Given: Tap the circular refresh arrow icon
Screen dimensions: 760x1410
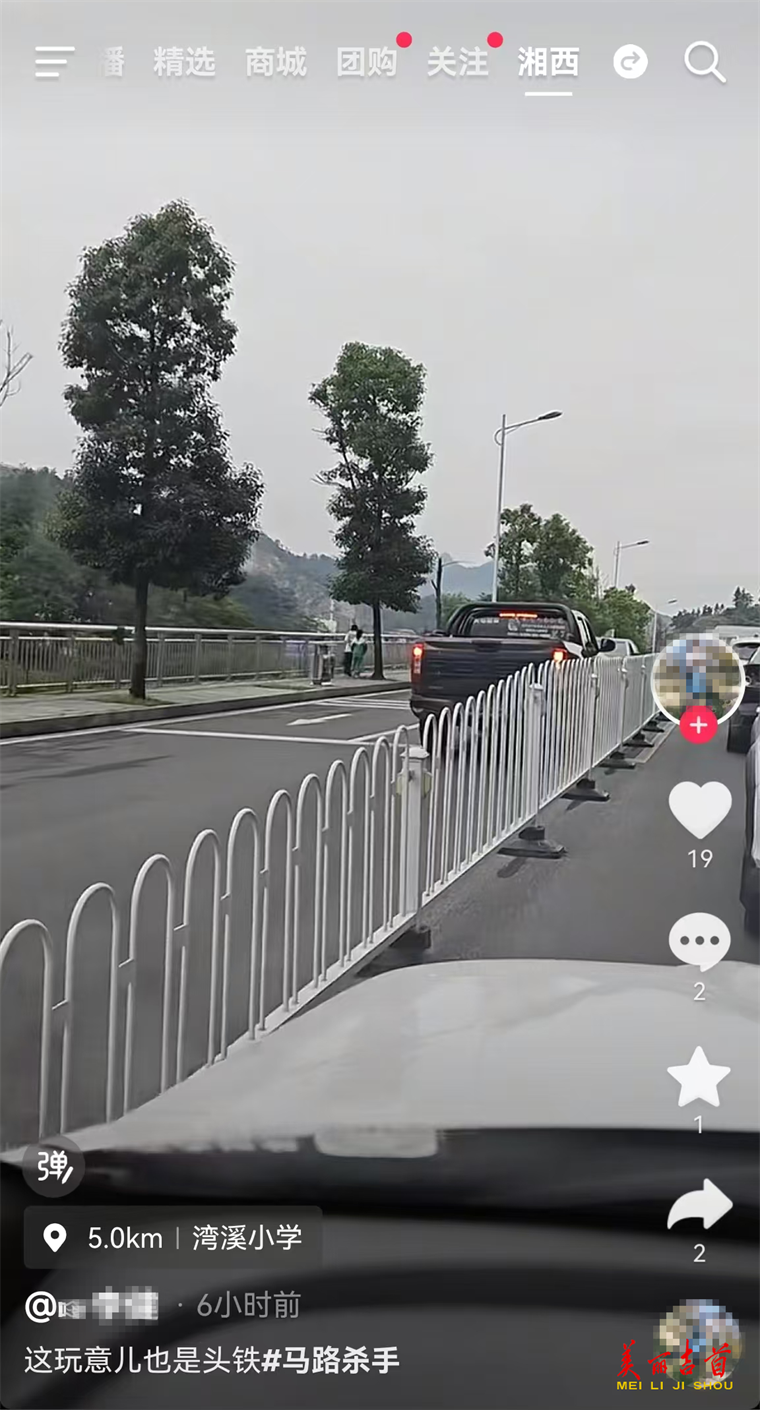Looking at the screenshot, I should (630, 62).
